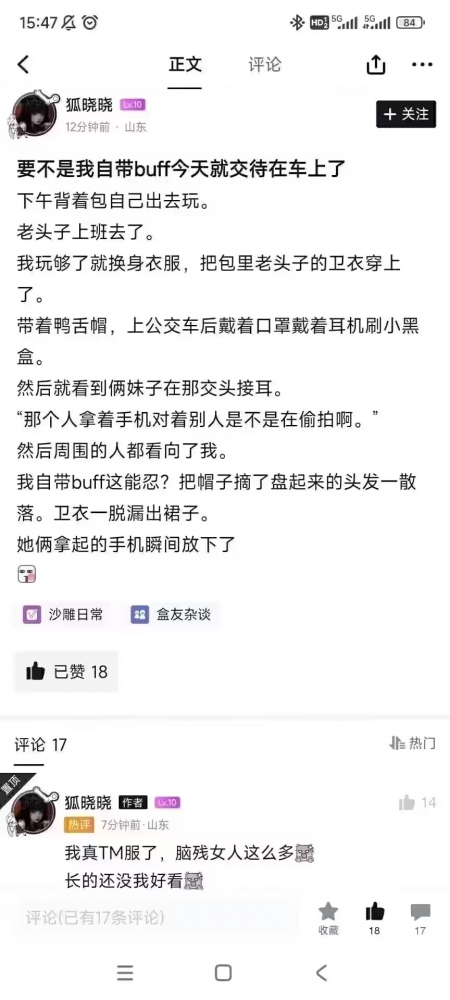Screen dimensions: 450x1000
Task: Open the post author's avatar at top
Action: [x=34, y=114]
